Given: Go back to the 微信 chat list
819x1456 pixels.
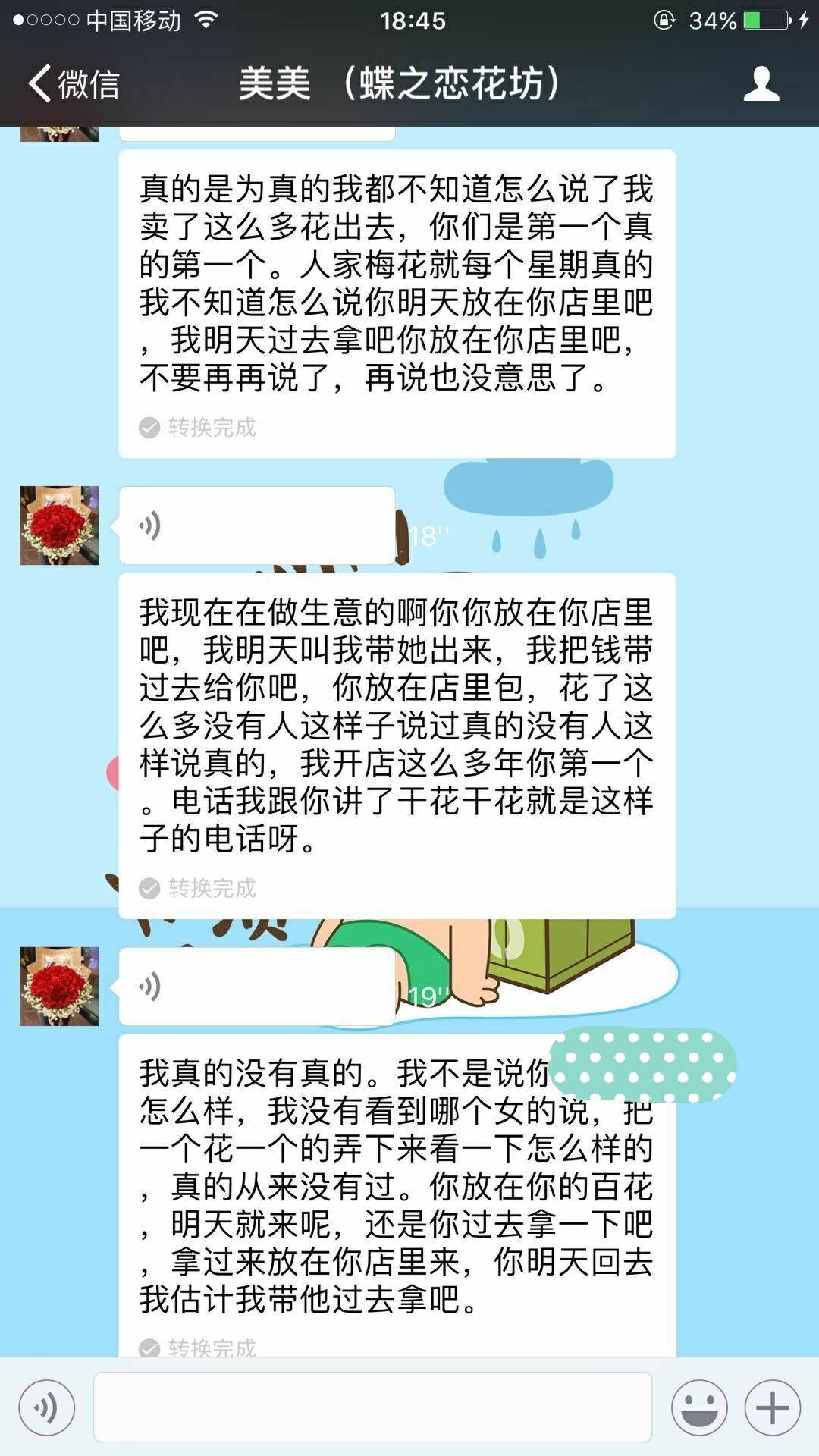Looking at the screenshot, I should pyautogui.click(x=74, y=83).
